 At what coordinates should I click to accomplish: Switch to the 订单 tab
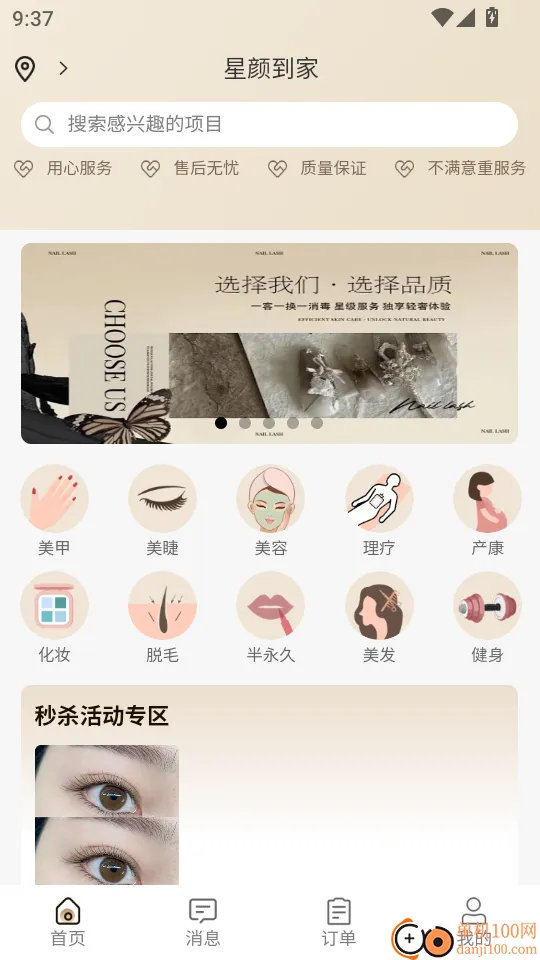(x=338, y=922)
